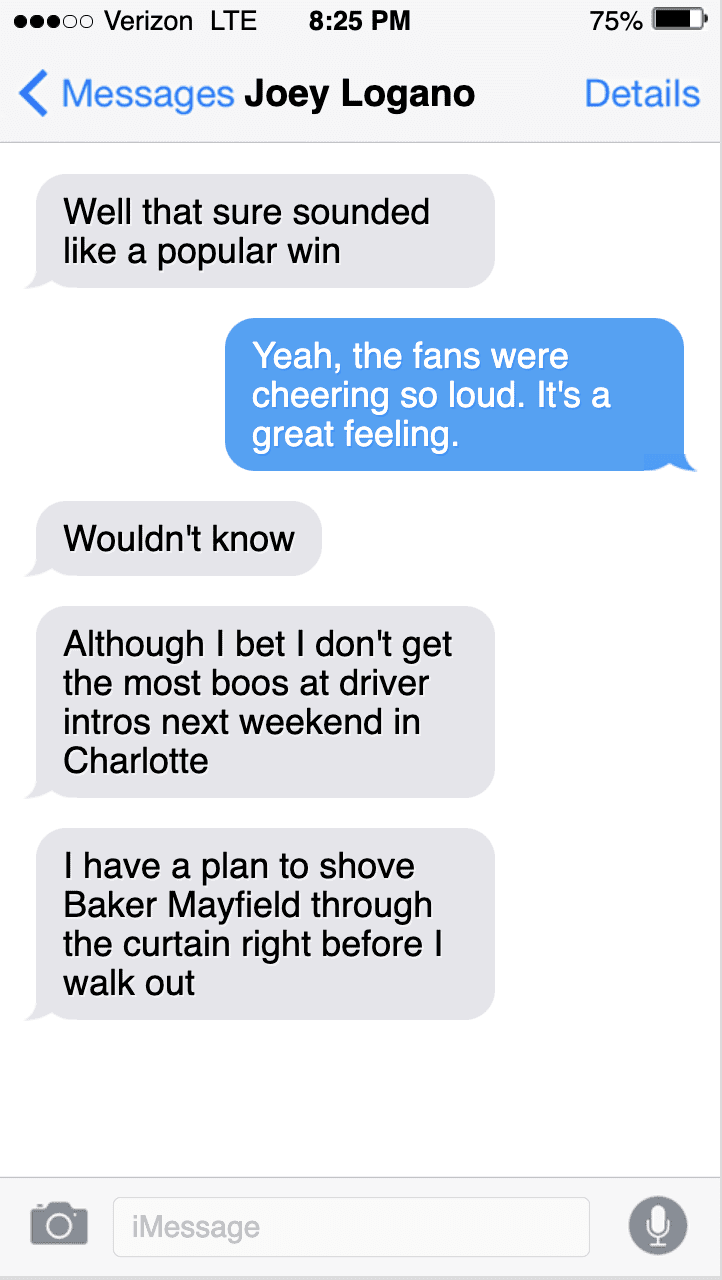Image resolution: width=722 pixels, height=1280 pixels.
Task: Go back to the Messages list
Action: [125, 94]
